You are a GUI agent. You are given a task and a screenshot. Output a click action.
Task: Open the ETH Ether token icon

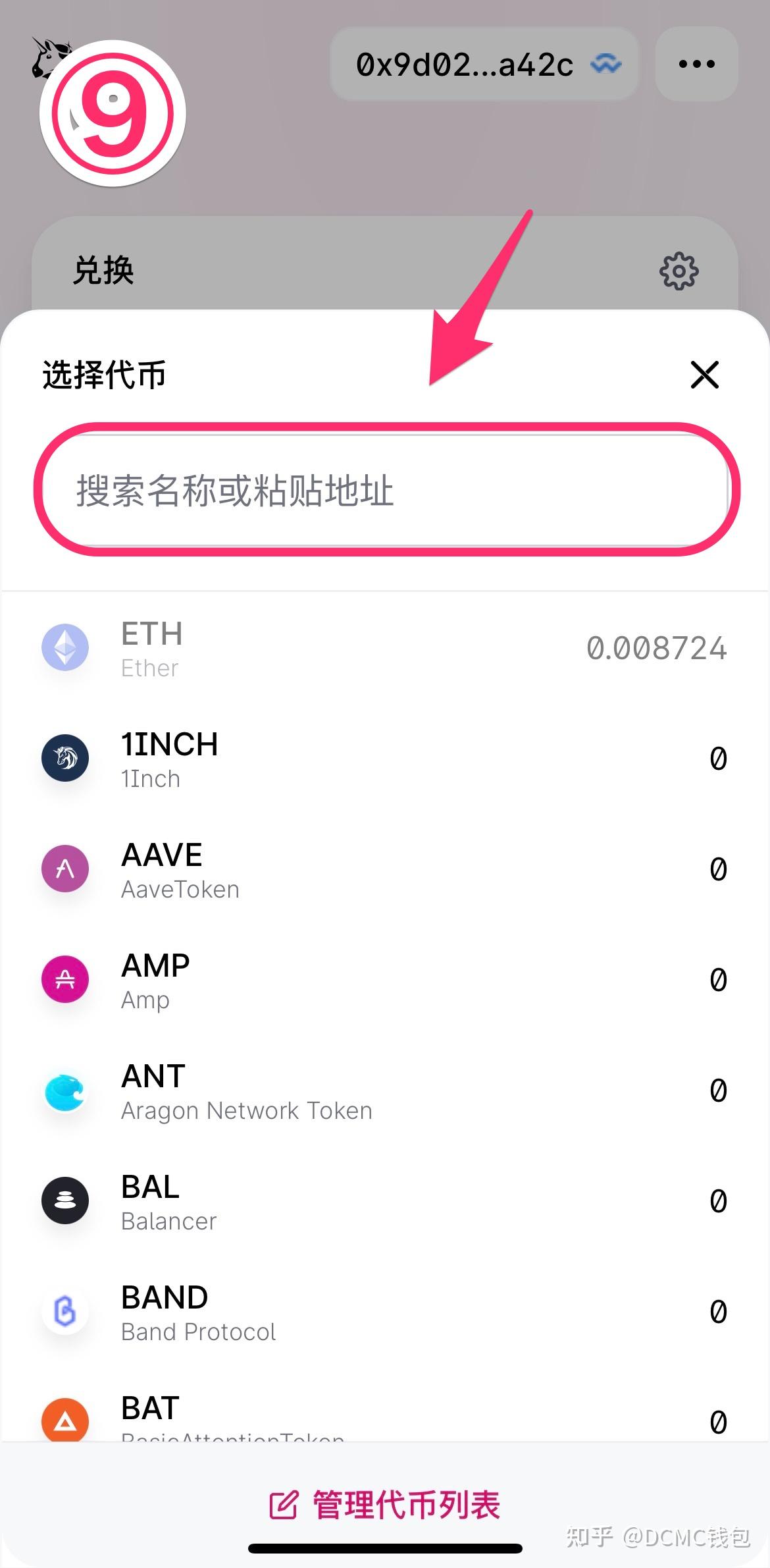(64, 648)
